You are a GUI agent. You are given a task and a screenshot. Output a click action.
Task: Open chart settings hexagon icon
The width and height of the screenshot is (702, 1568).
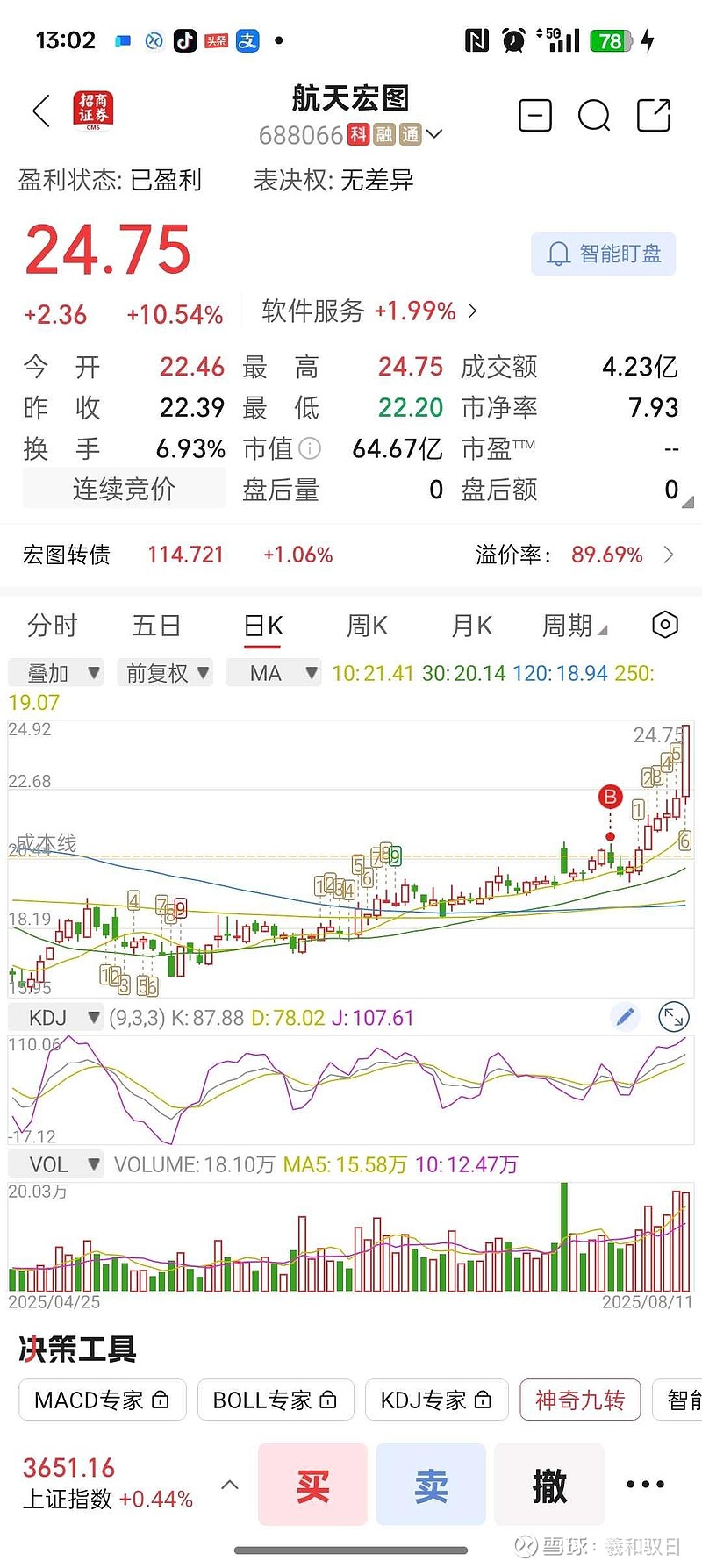[665, 625]
